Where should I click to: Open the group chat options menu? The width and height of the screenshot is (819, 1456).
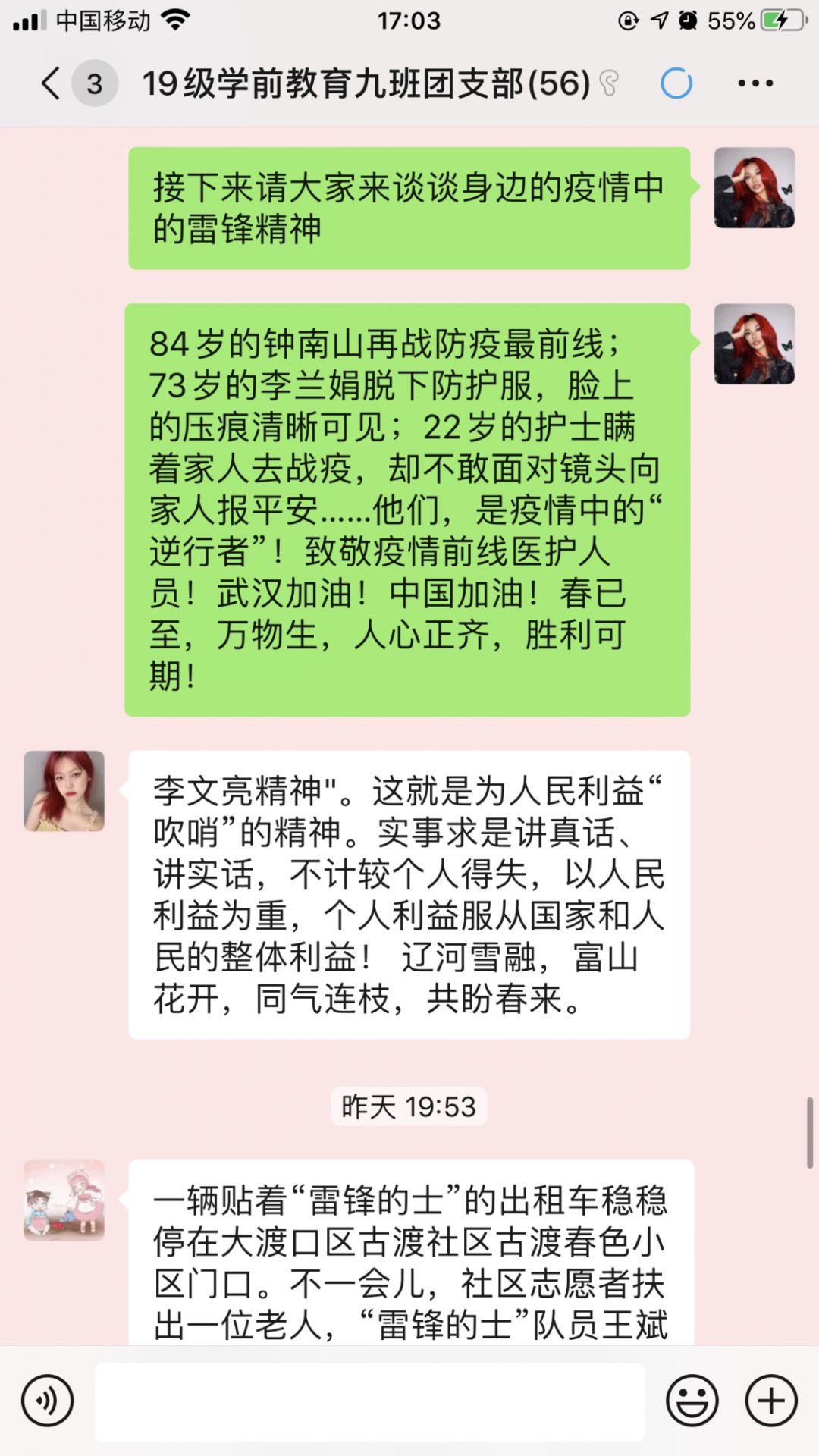(755, 83)
